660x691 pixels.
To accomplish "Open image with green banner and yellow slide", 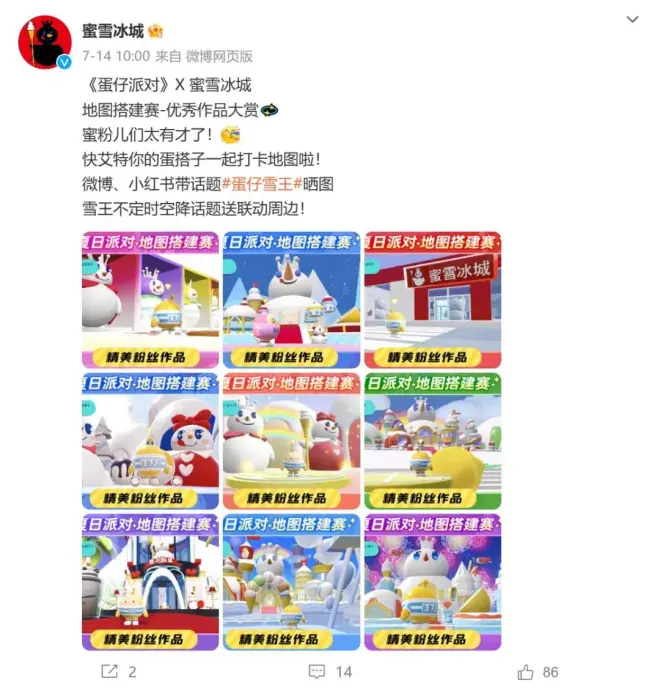I will point(432,441).
